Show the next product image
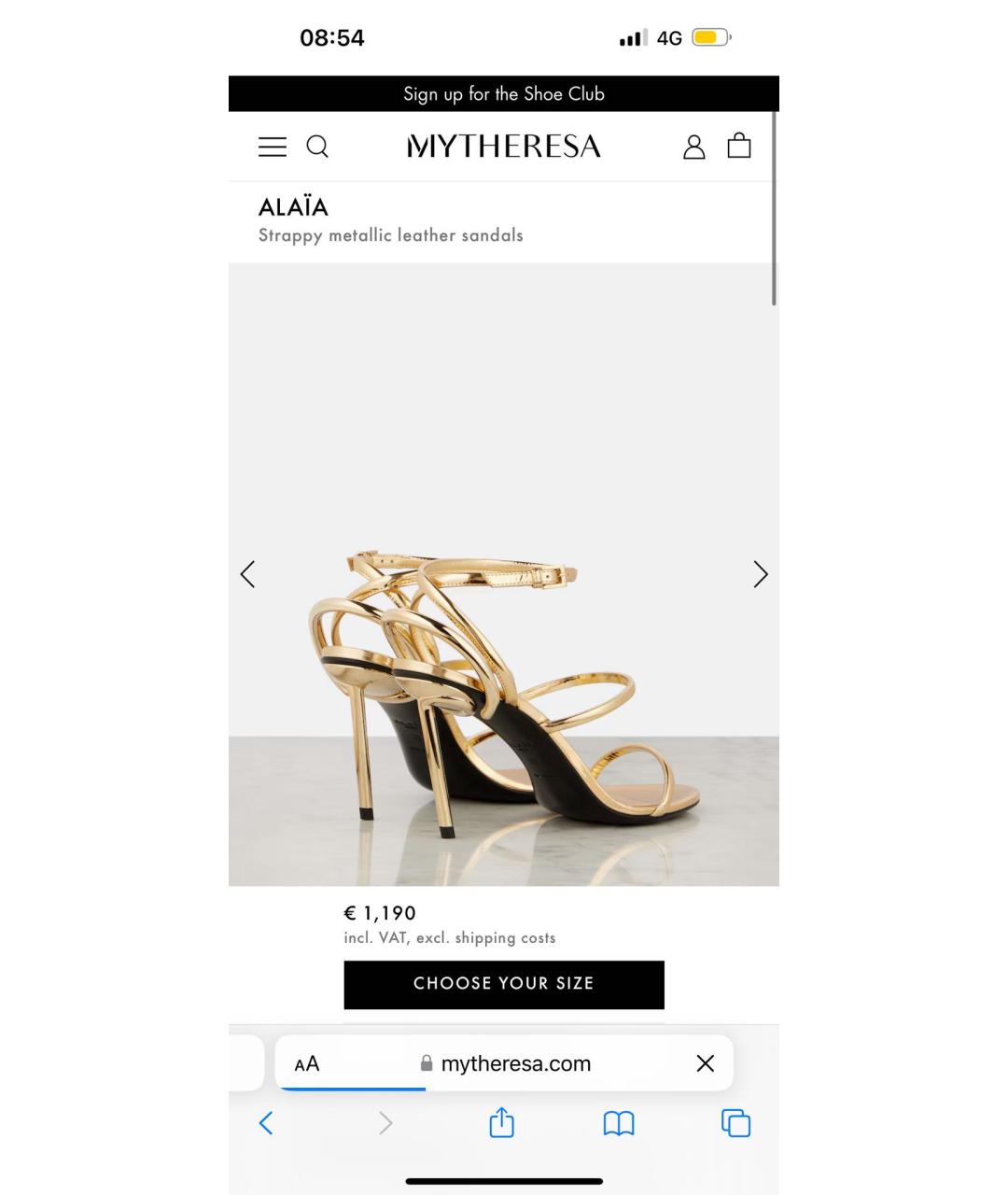The width and height of the screenshot is (1008, 1195). (x=760, y=574)
